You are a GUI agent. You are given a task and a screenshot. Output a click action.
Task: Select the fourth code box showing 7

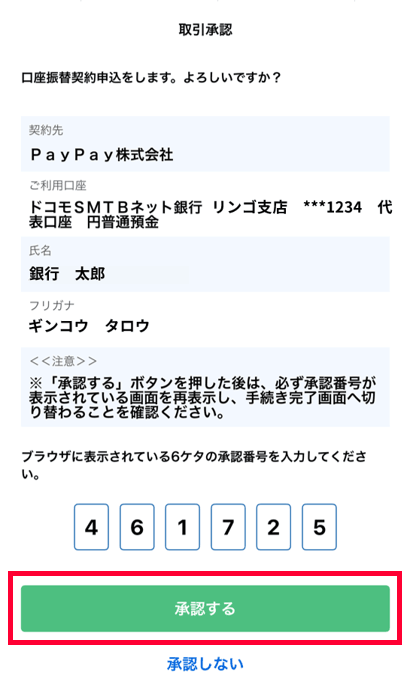click(x=228, y=527)
